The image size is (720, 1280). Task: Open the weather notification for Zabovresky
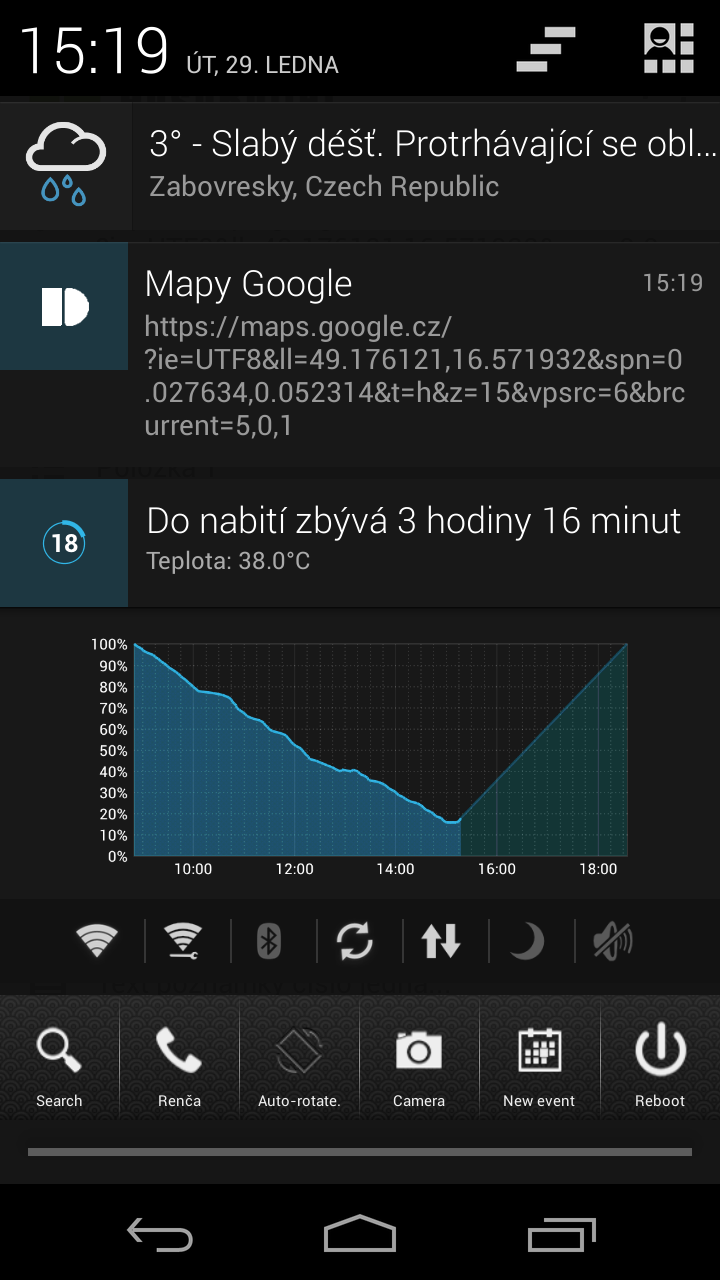(x=360, y=166)
